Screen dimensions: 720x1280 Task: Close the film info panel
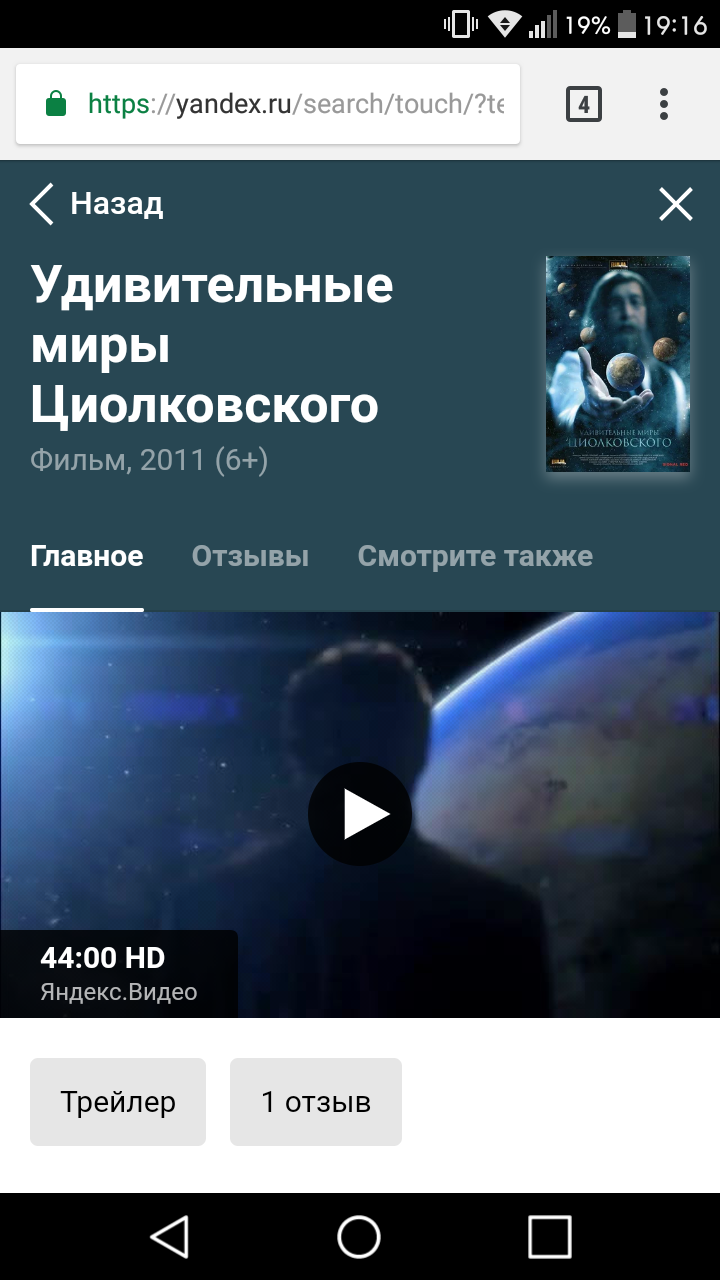click(x=675, y=204)
